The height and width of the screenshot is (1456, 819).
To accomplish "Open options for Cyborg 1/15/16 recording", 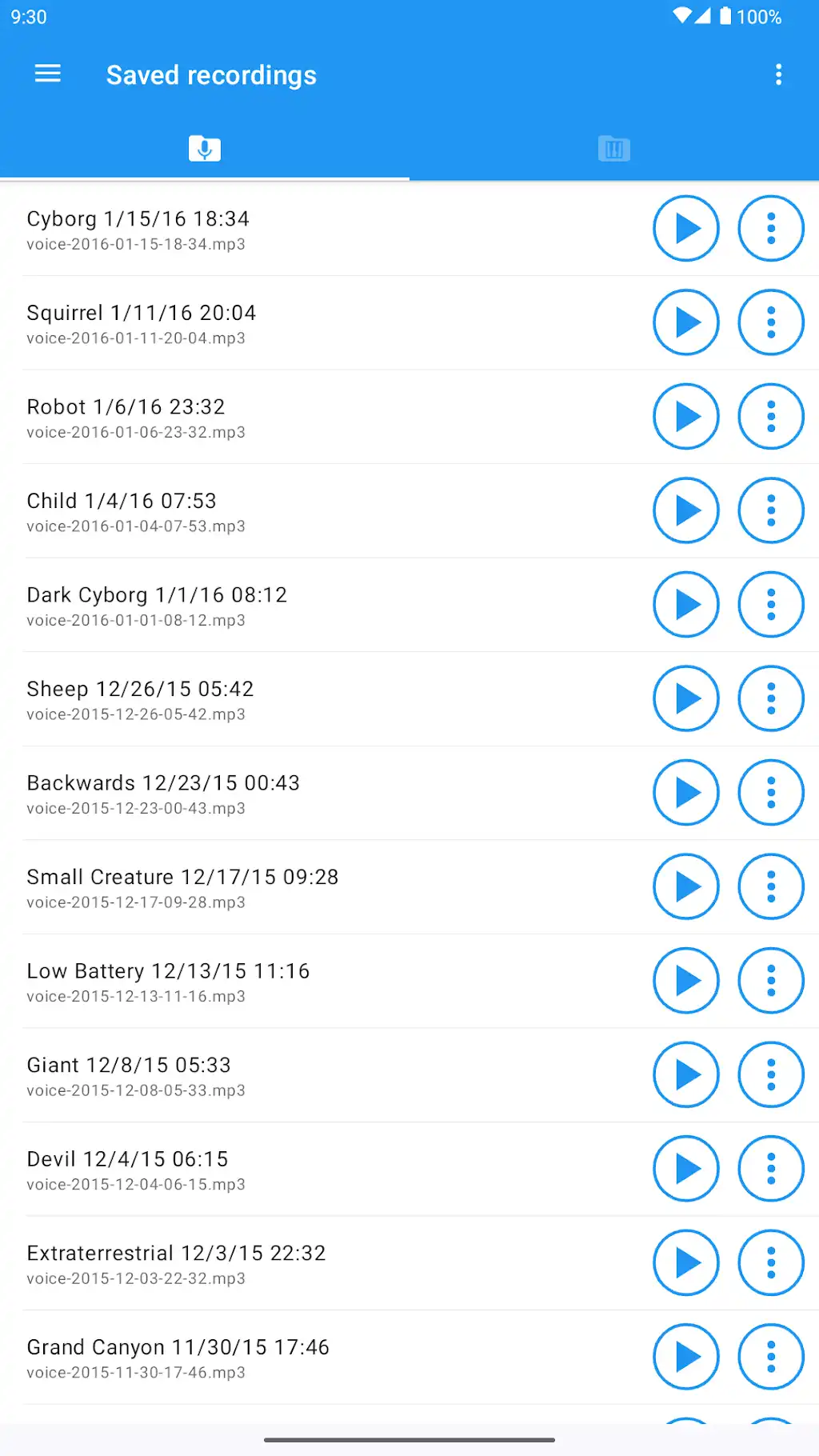I will click(x=771, y=229).
